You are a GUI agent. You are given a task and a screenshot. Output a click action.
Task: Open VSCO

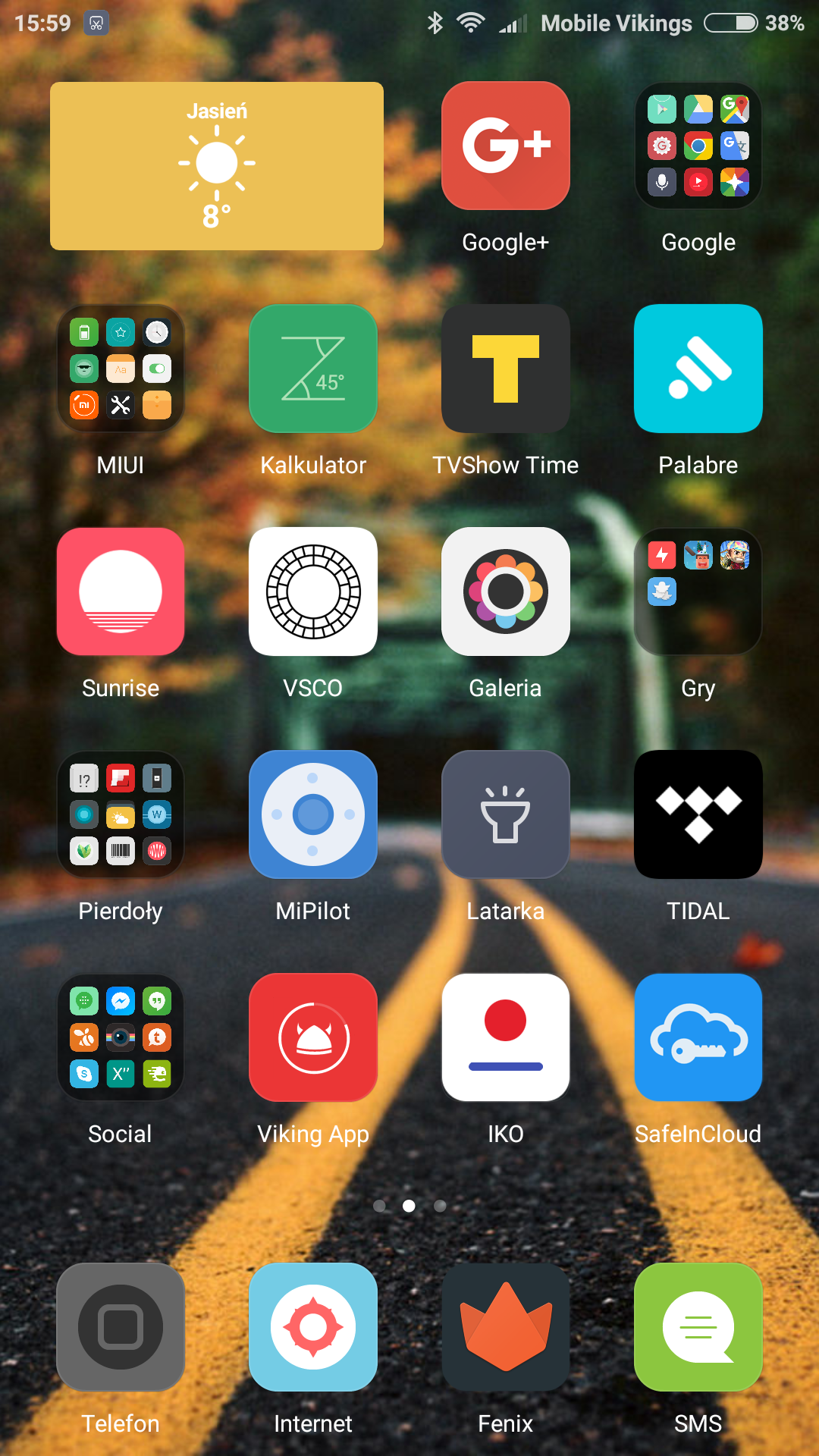313,591
